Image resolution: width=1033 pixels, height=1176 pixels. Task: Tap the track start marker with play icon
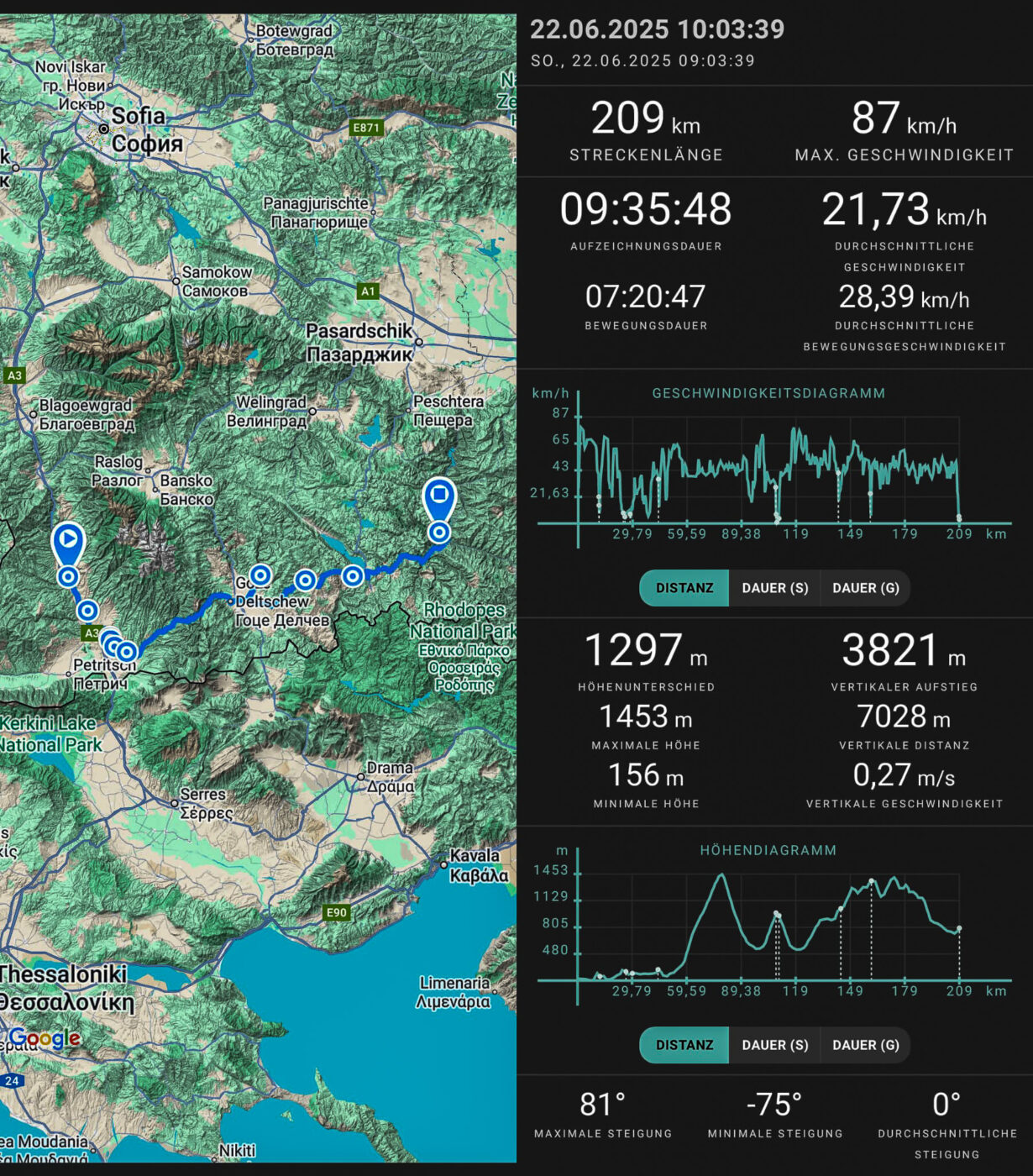point(68,540)
